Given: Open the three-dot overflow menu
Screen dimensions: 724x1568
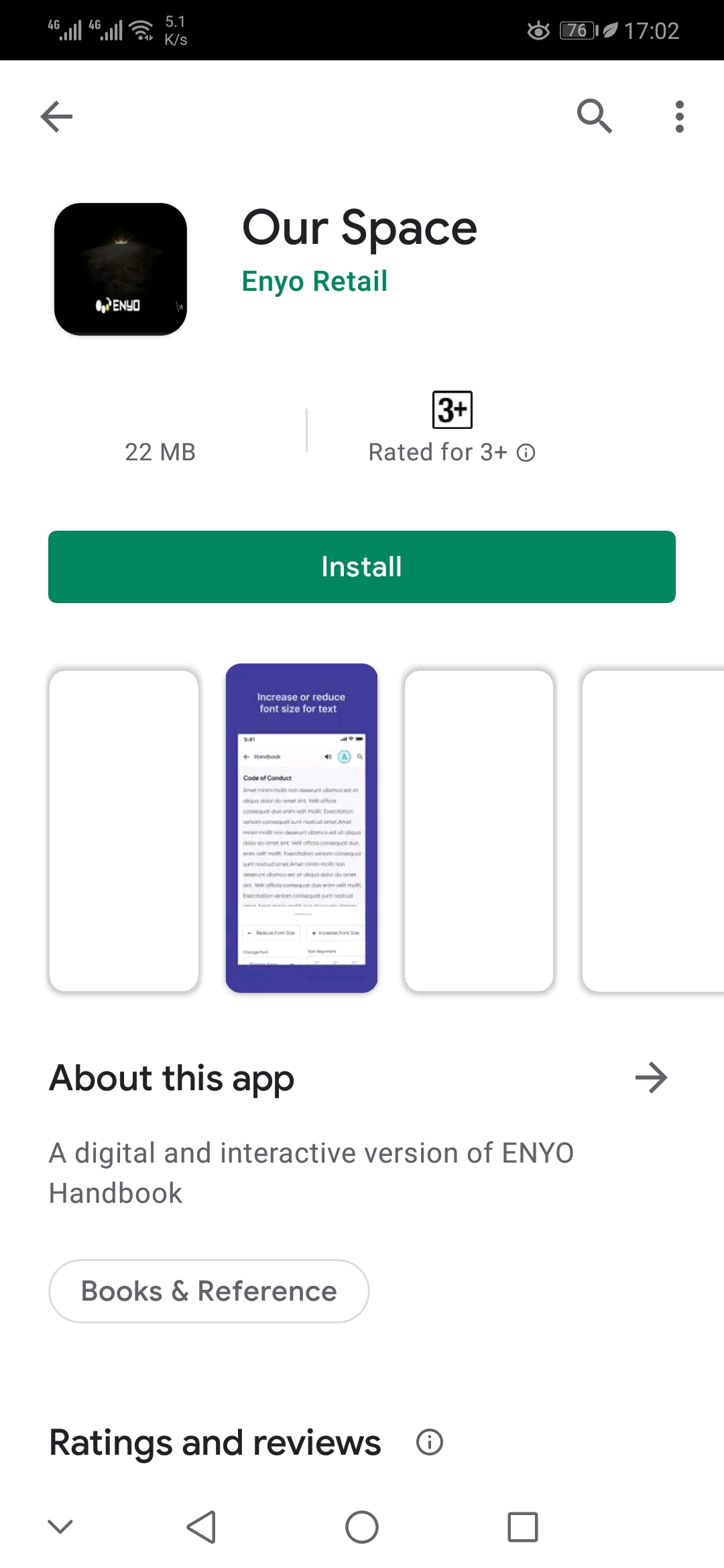Looking at the screenshot, I should pos(679,117).
